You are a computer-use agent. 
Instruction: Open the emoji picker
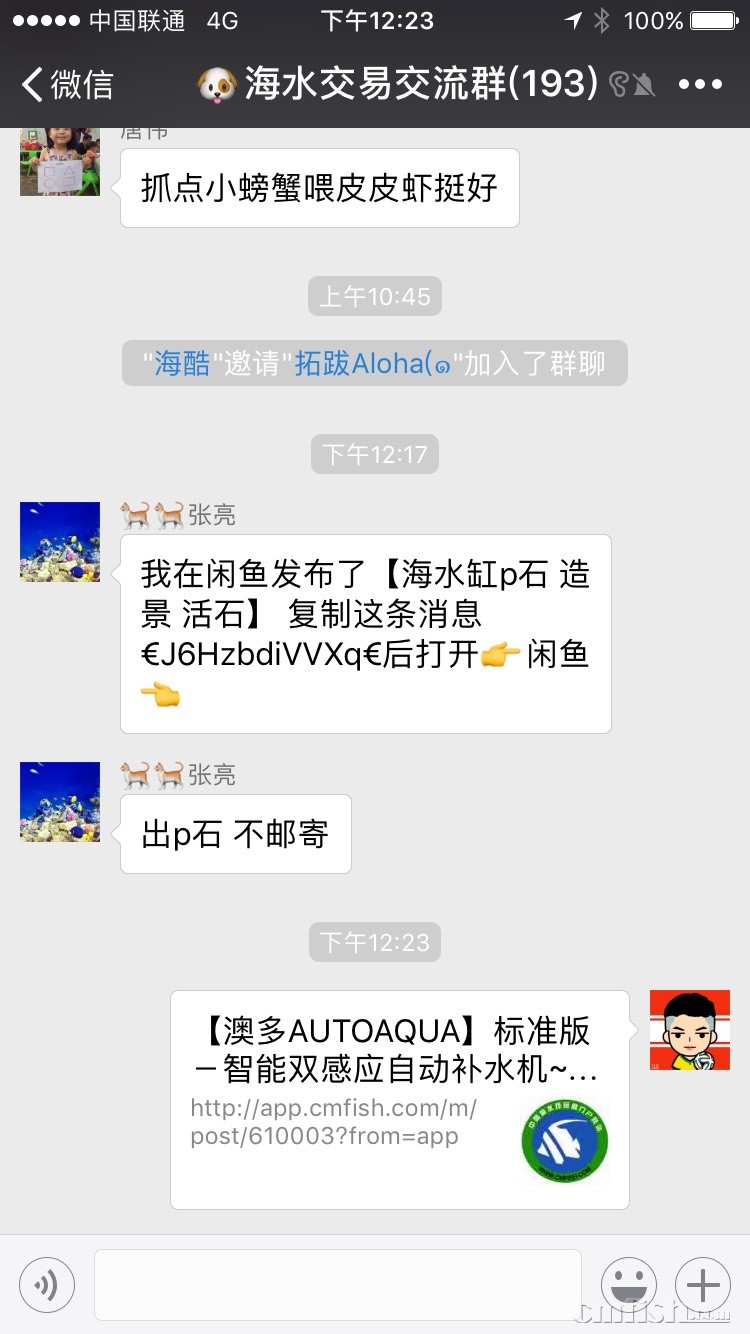(628, 1284)
